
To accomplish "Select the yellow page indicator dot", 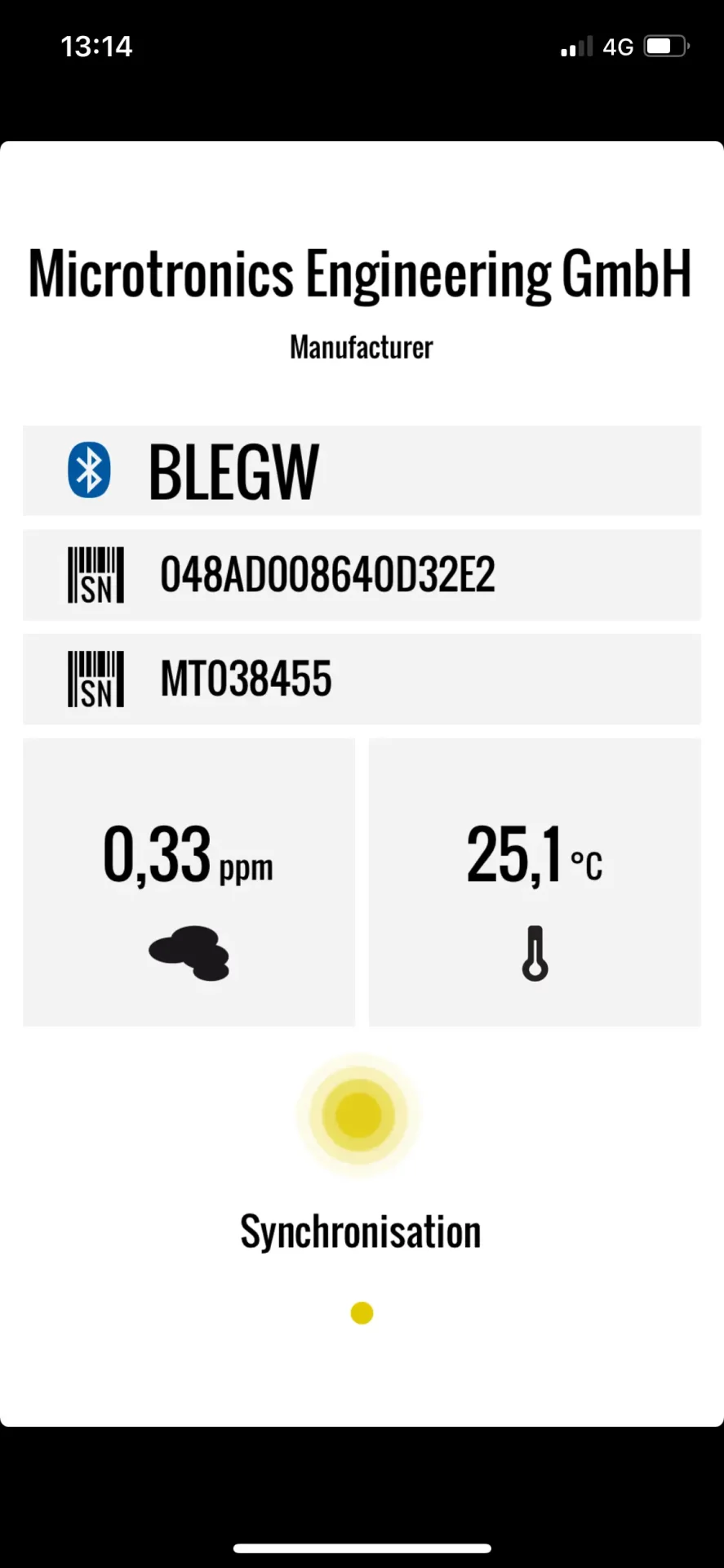I will 362,1313.
